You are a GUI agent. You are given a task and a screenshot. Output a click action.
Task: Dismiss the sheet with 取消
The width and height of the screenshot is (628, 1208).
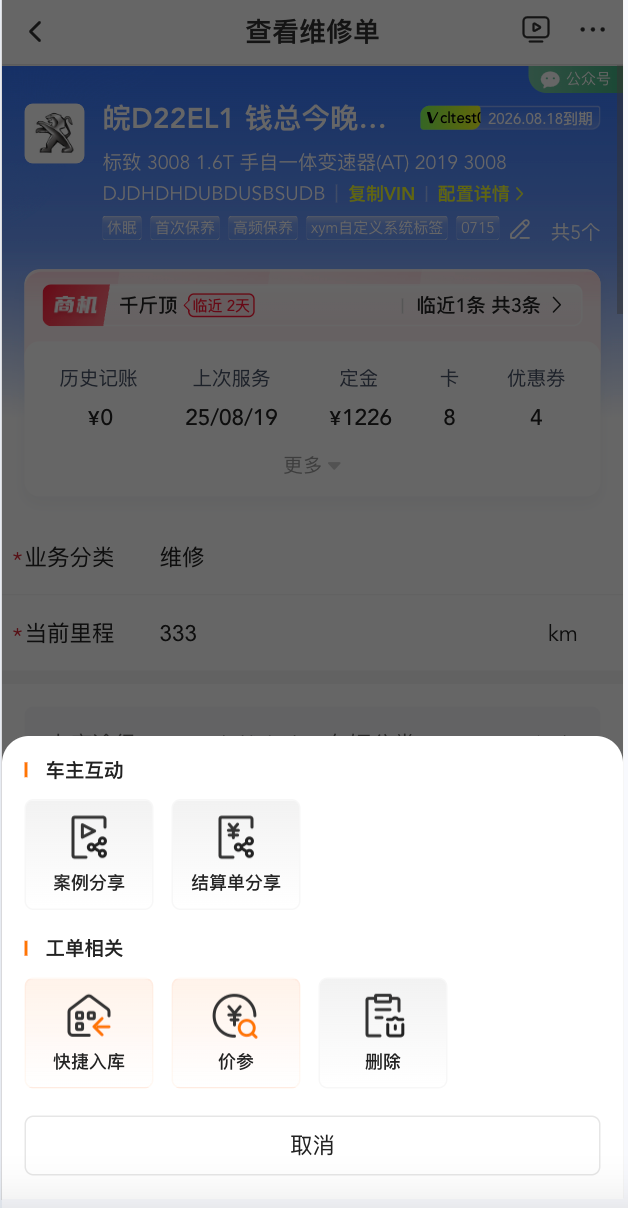point(312,1145)
